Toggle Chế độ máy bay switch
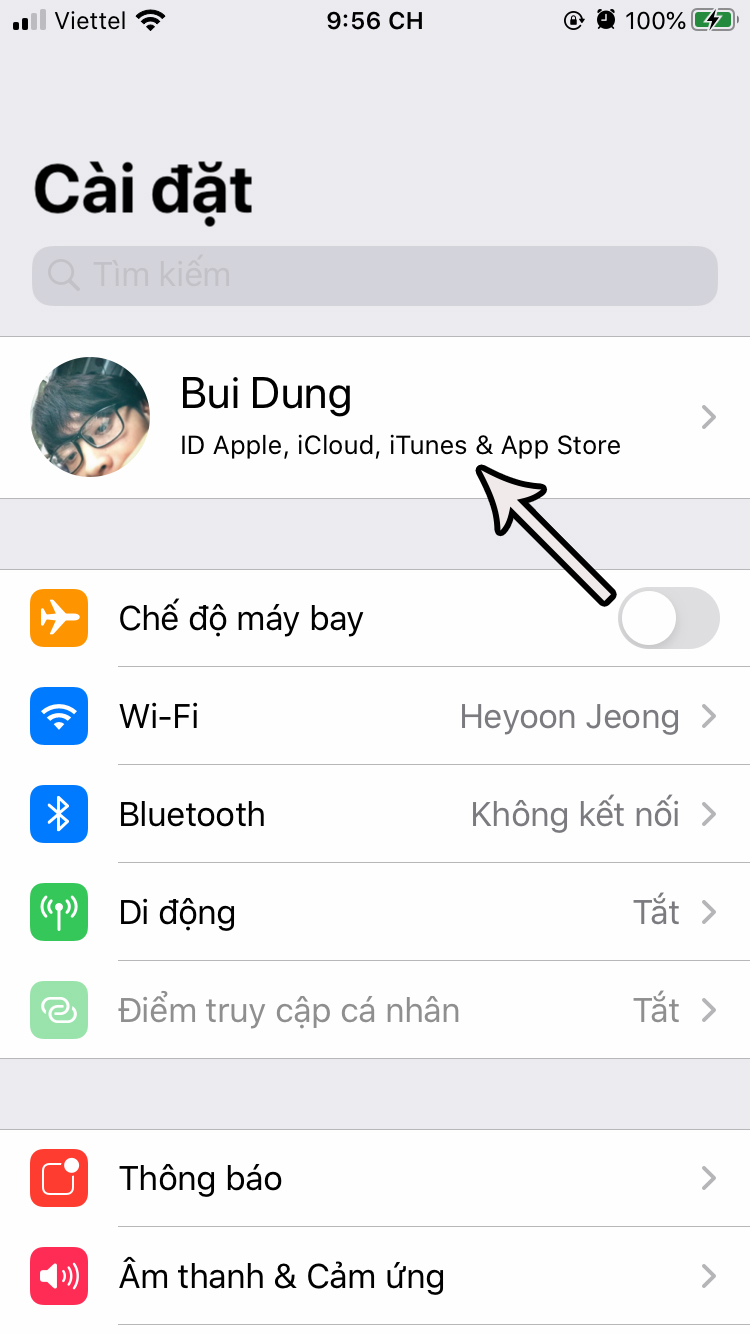Viewport: 750px width, 1334px height. click(x=668, y=618)
